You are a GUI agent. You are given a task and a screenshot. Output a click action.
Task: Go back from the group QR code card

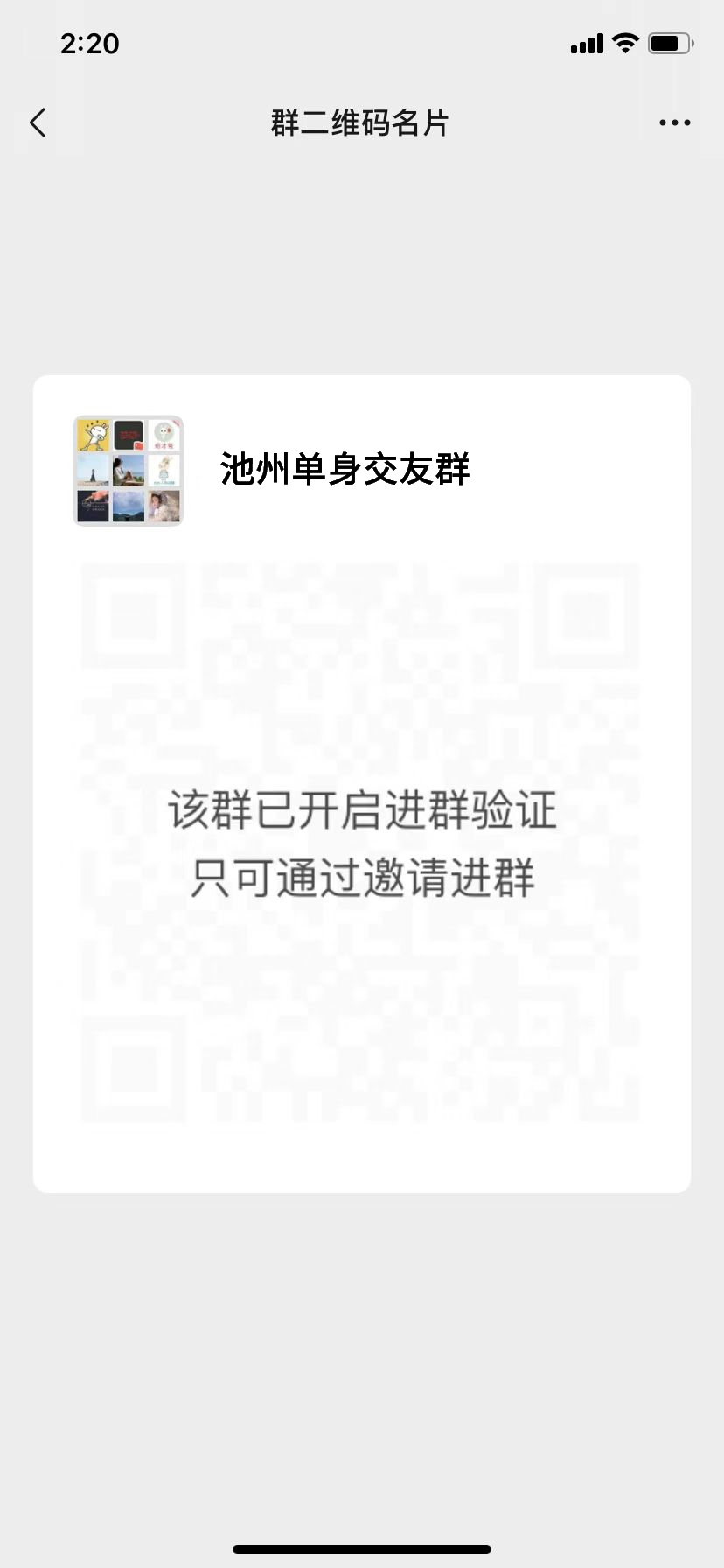(x=38, y=123)
